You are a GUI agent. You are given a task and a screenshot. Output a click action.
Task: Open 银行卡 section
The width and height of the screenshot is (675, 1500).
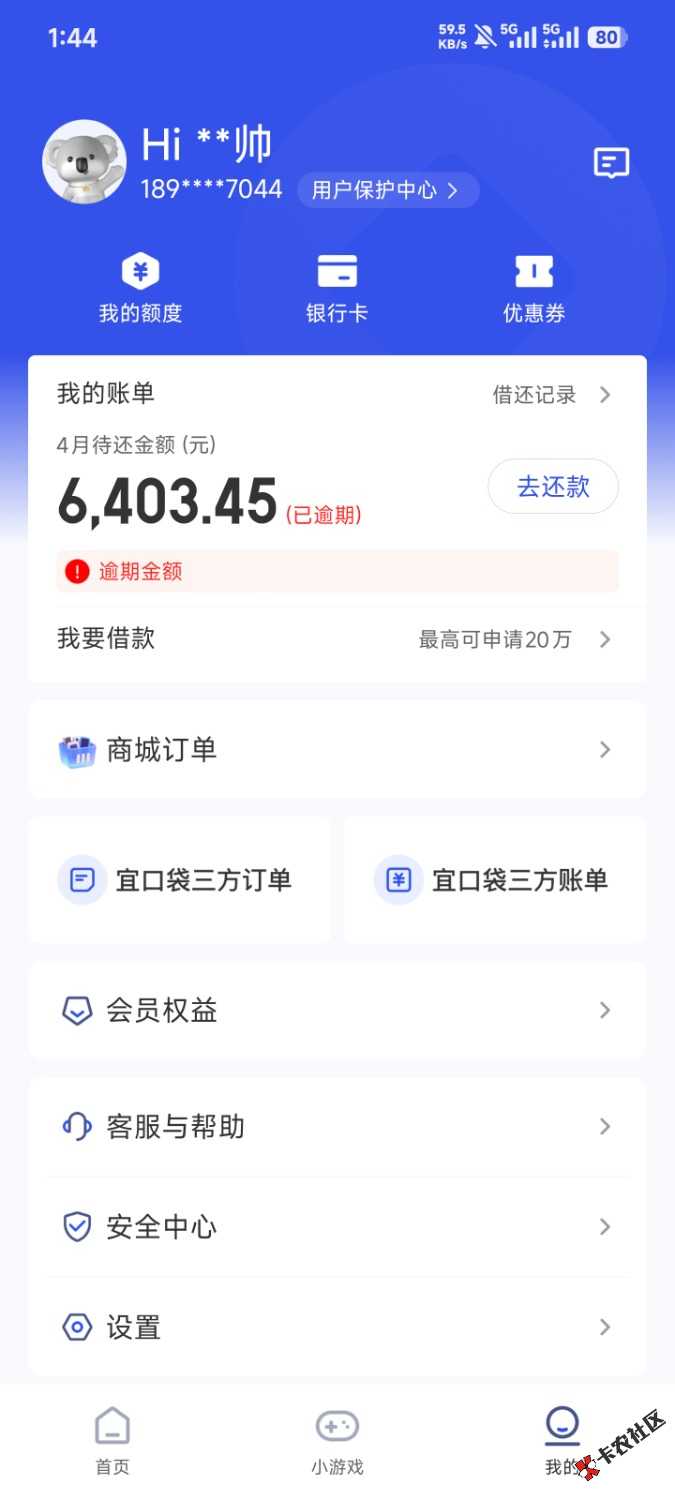[337, 288]
